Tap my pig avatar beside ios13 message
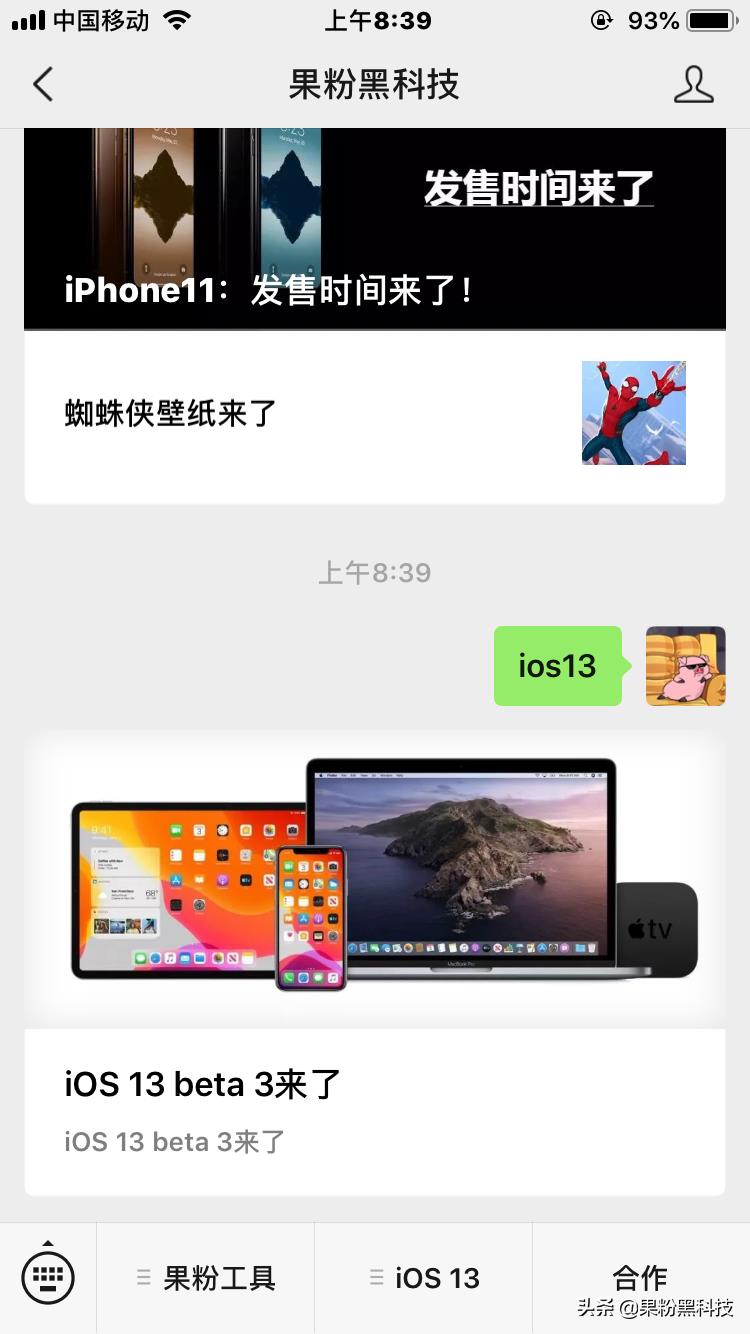Screen dimensions: 750x1334 [685, 666]
